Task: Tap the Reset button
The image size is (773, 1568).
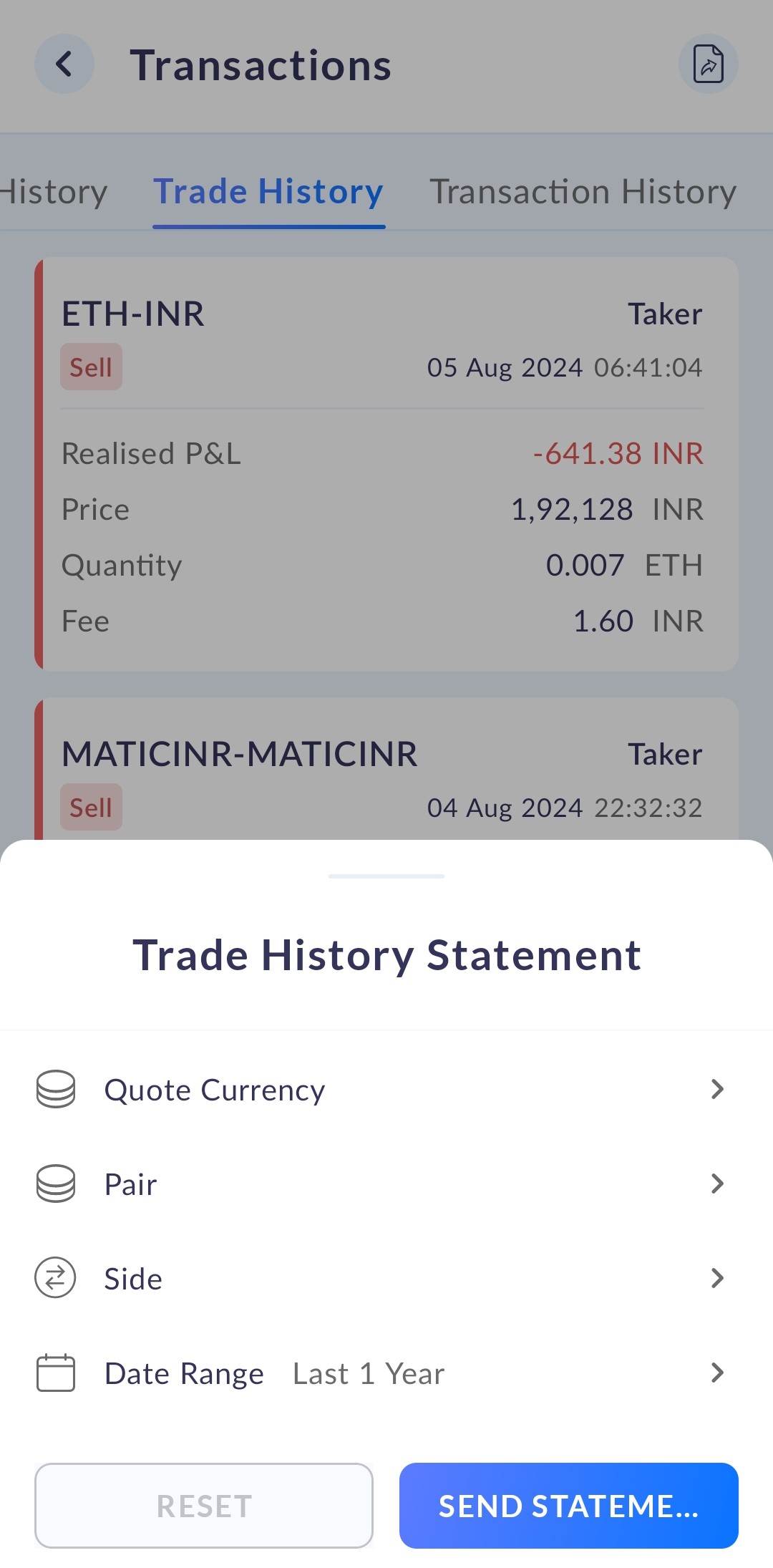Action: (x=204, y=1506)
